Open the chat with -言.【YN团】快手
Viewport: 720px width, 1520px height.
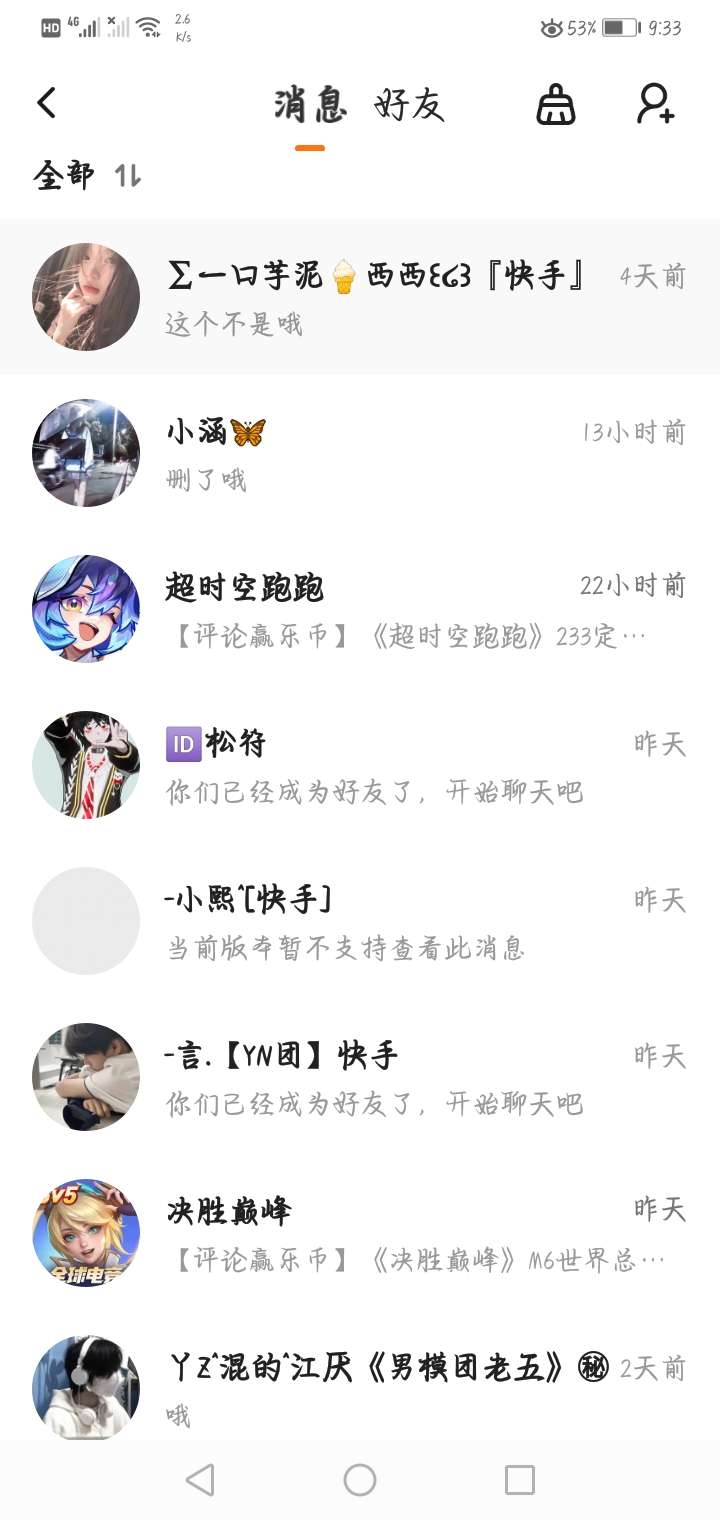360,1077
